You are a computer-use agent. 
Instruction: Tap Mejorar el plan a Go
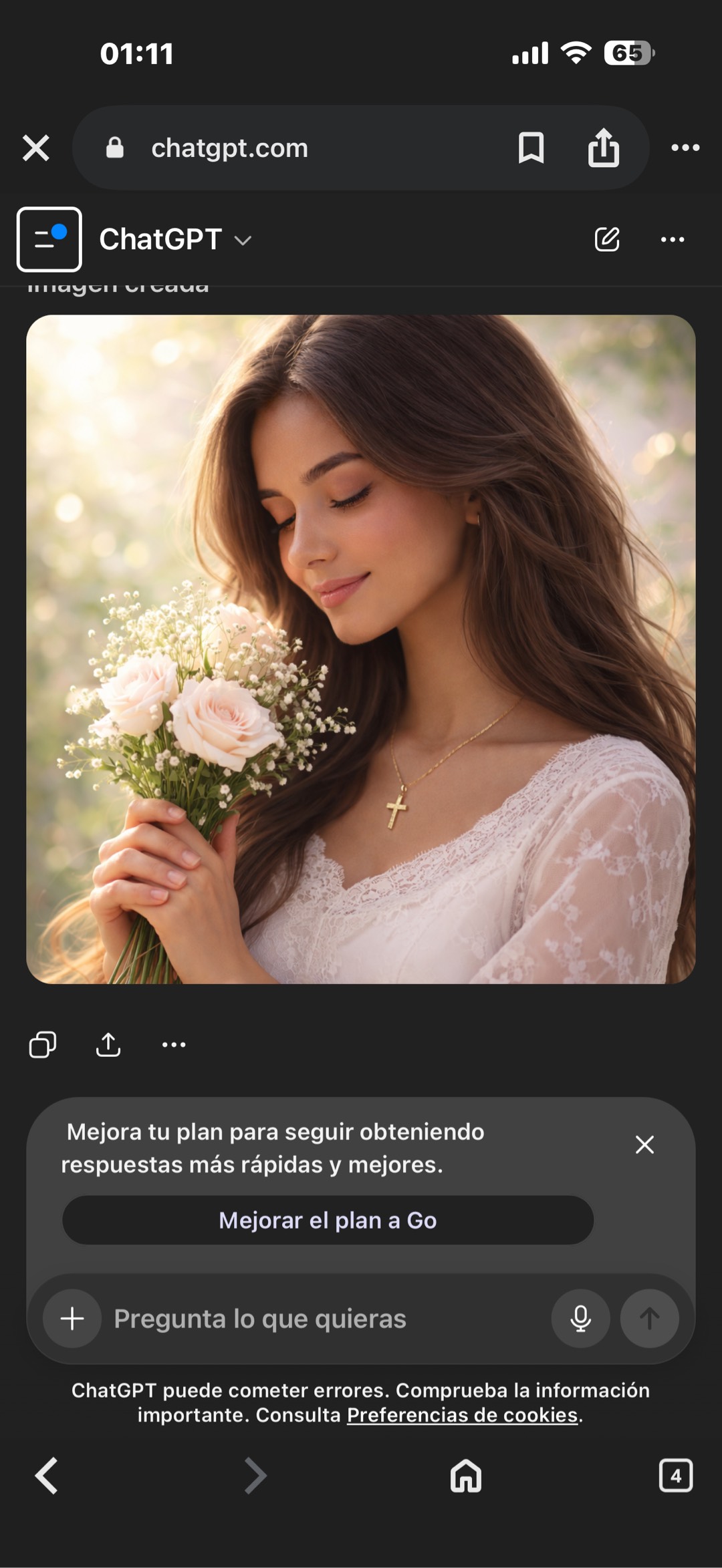(x=328, y=1220)
